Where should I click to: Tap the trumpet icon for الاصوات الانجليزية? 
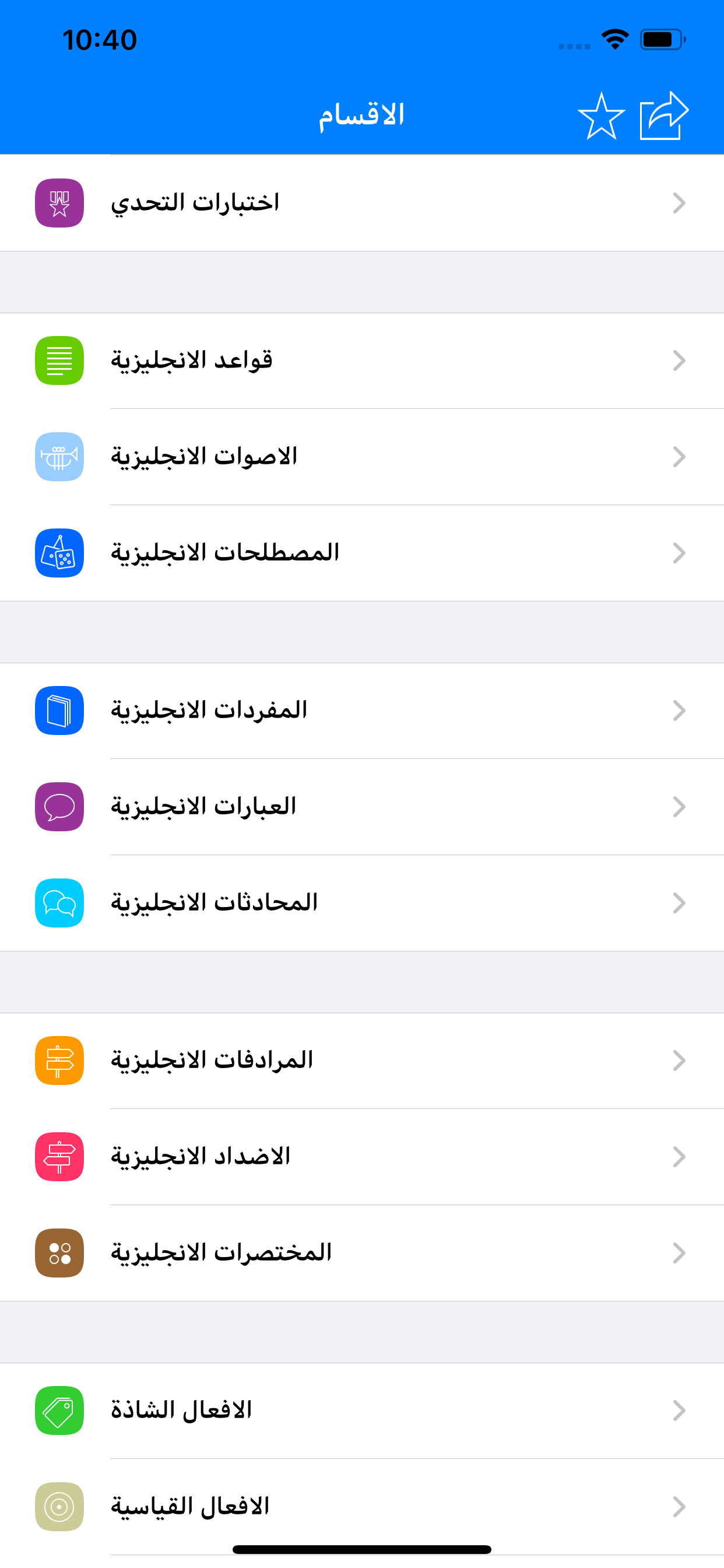(59, 457)
